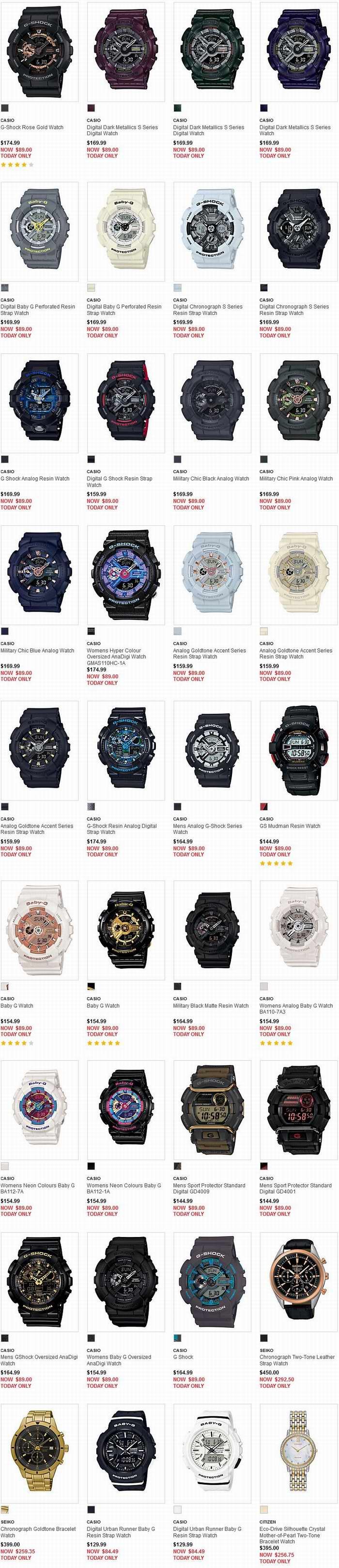Open Womens Hyper Colour Oversized AnaDigi Watch
This screenshot has width=339, height=1568.
coord(116,653)
